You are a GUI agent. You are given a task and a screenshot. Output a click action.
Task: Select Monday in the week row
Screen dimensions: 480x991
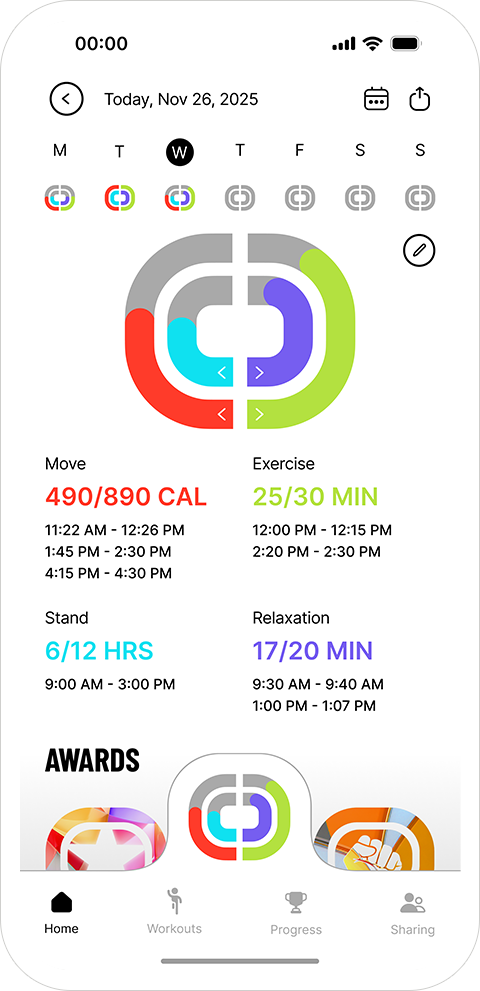59,151
